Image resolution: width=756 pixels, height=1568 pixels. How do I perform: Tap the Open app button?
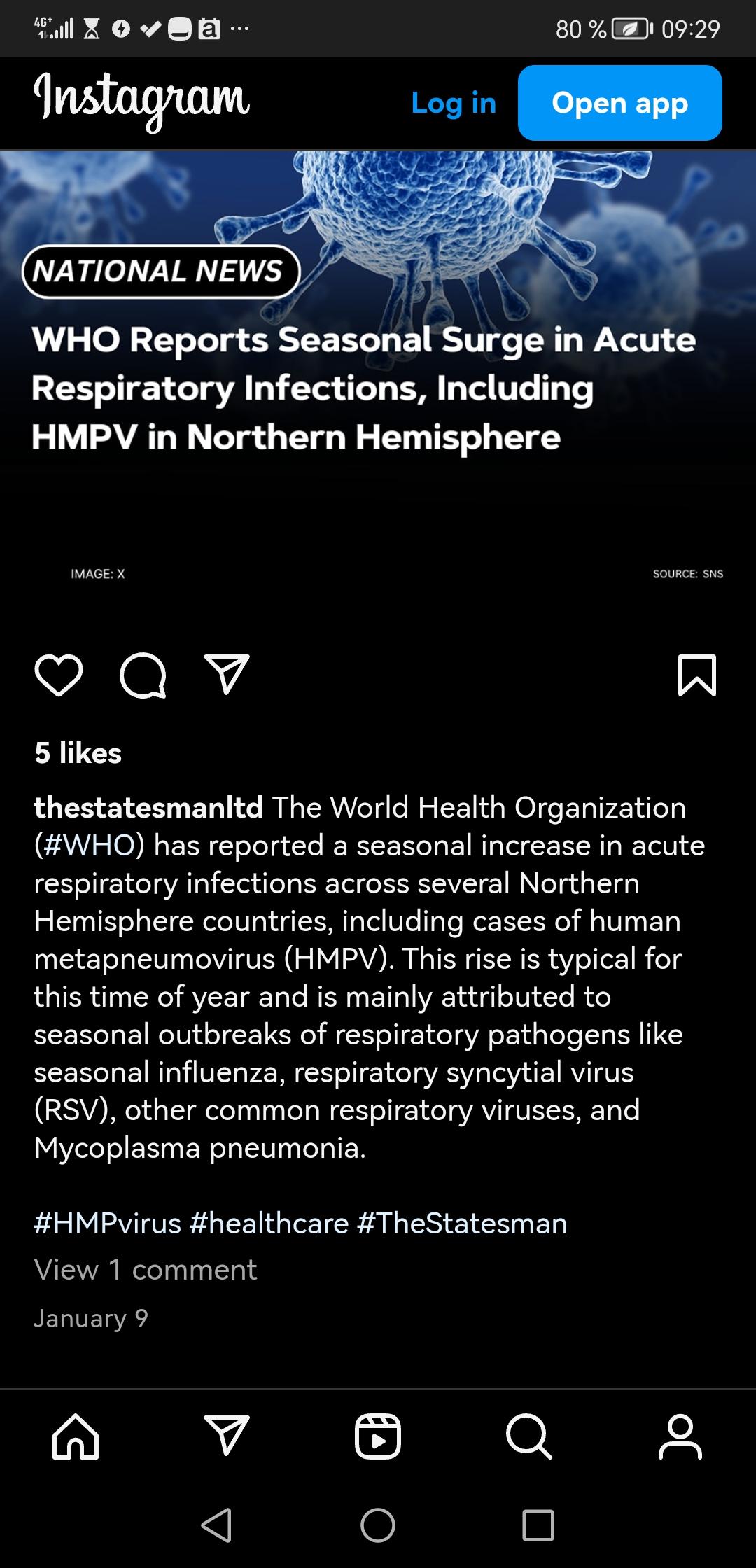(x=619, y=103)
